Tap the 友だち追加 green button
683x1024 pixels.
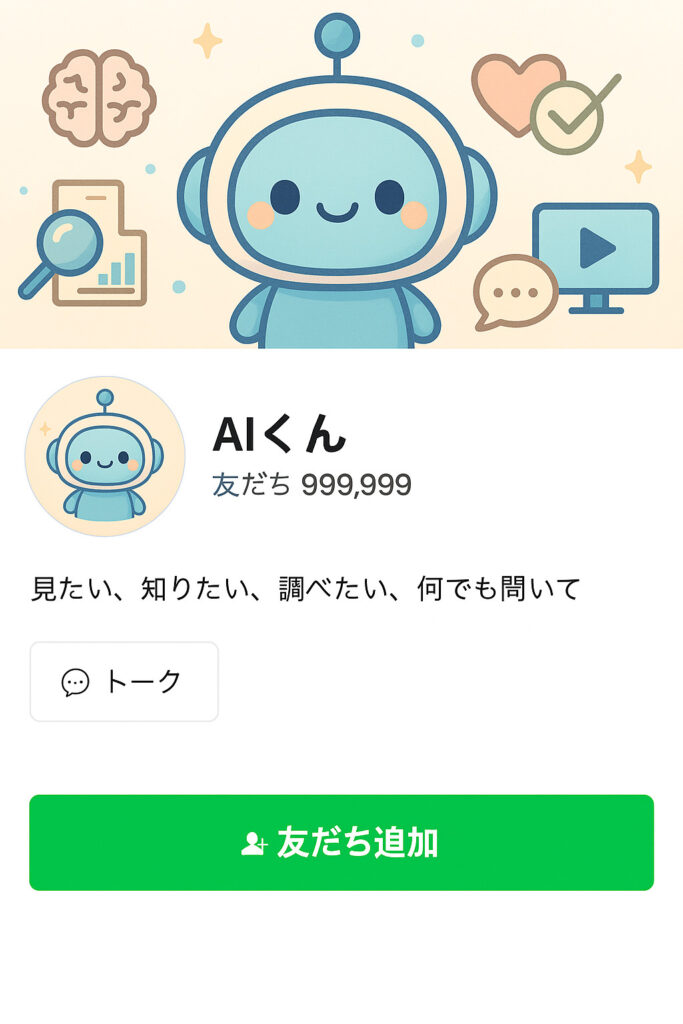341,842
